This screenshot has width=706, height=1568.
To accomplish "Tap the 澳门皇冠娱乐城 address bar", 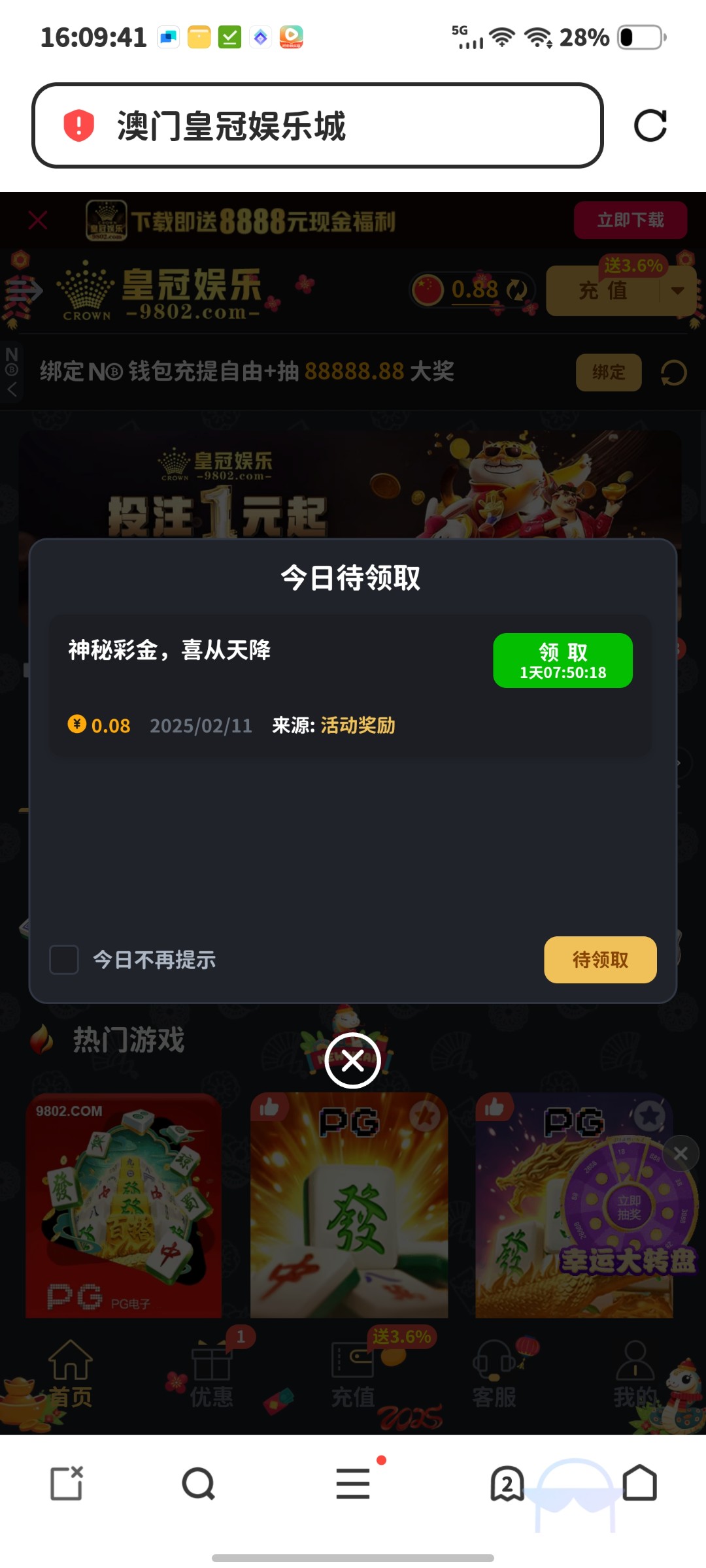I will pyautogui.click(x=317, y=125).
